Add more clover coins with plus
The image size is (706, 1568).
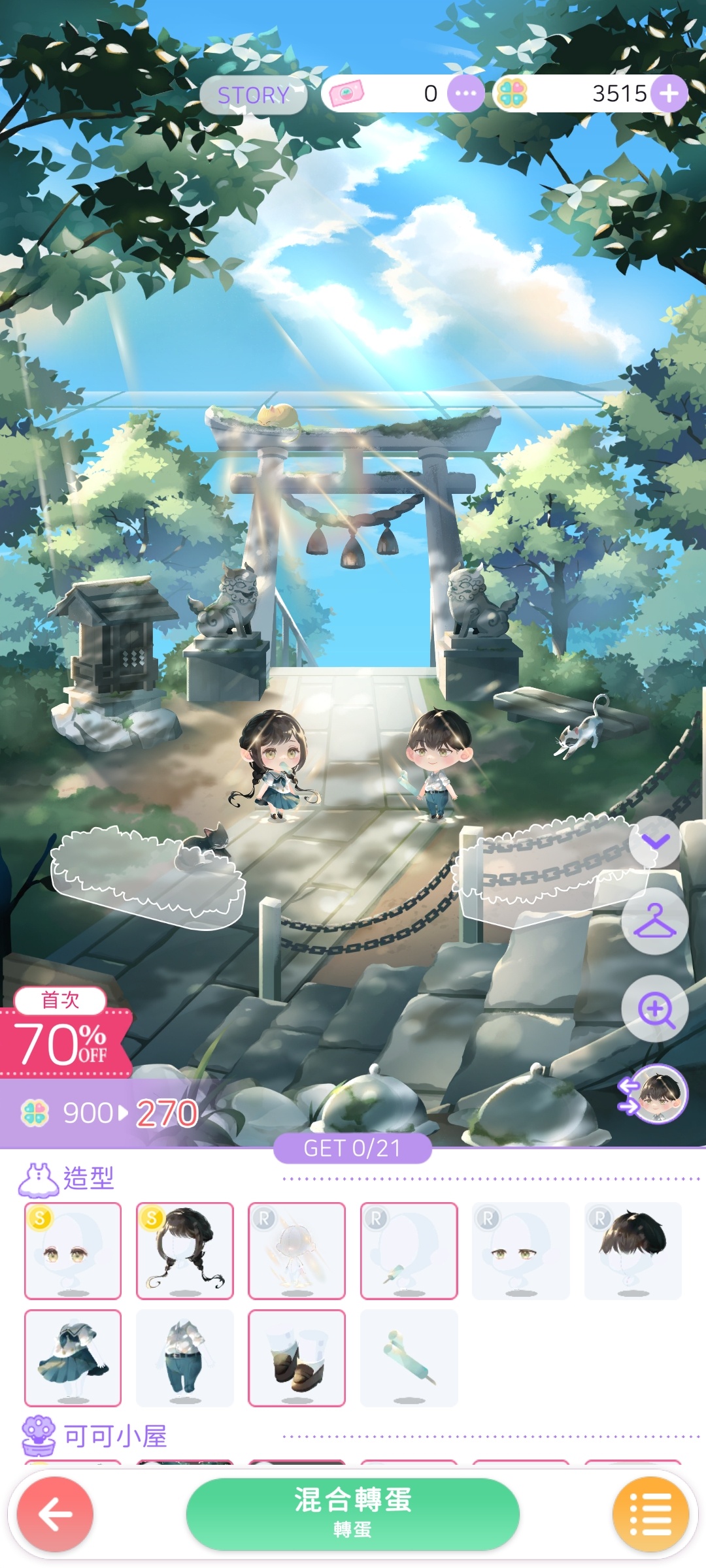click(x=668, y=93)
